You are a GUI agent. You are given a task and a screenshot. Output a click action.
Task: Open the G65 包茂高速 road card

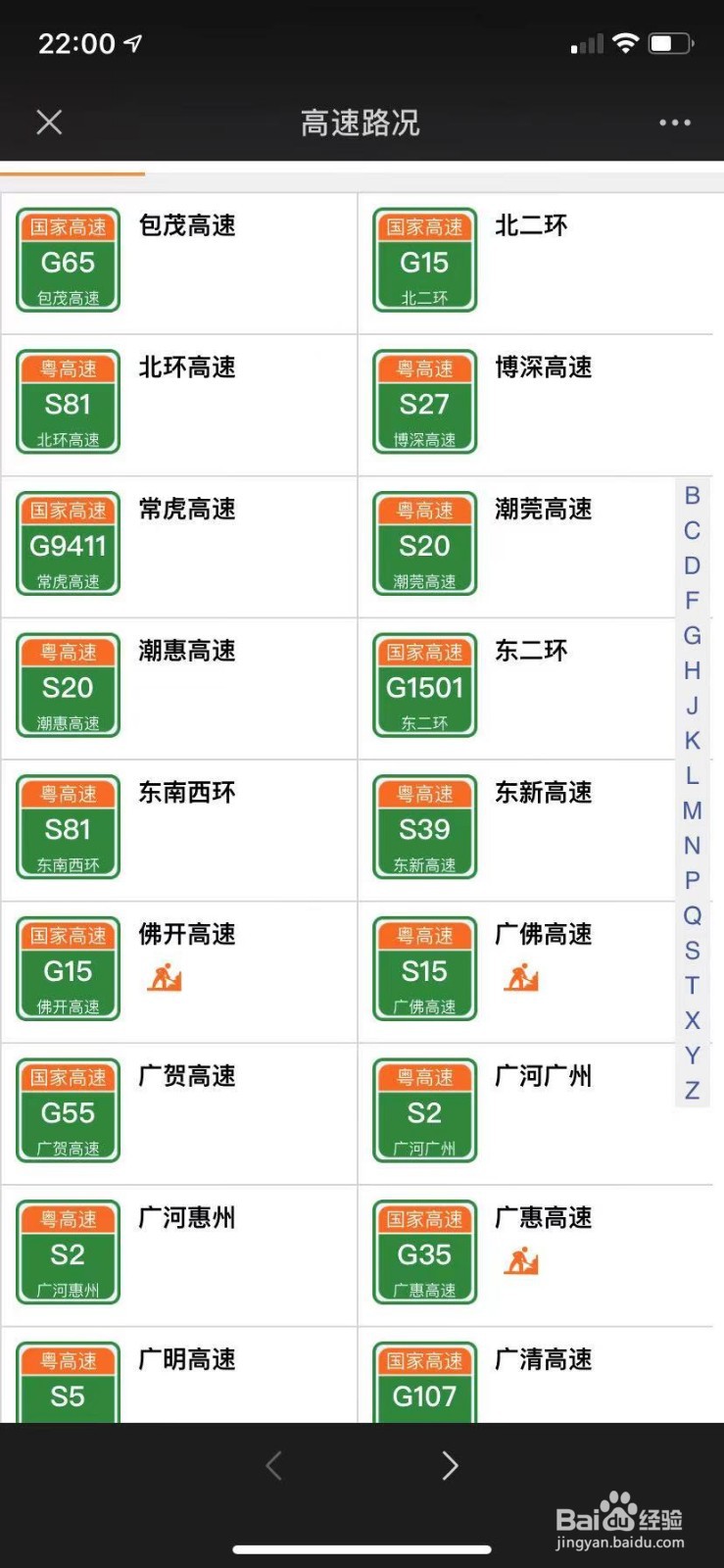(178, 263)
